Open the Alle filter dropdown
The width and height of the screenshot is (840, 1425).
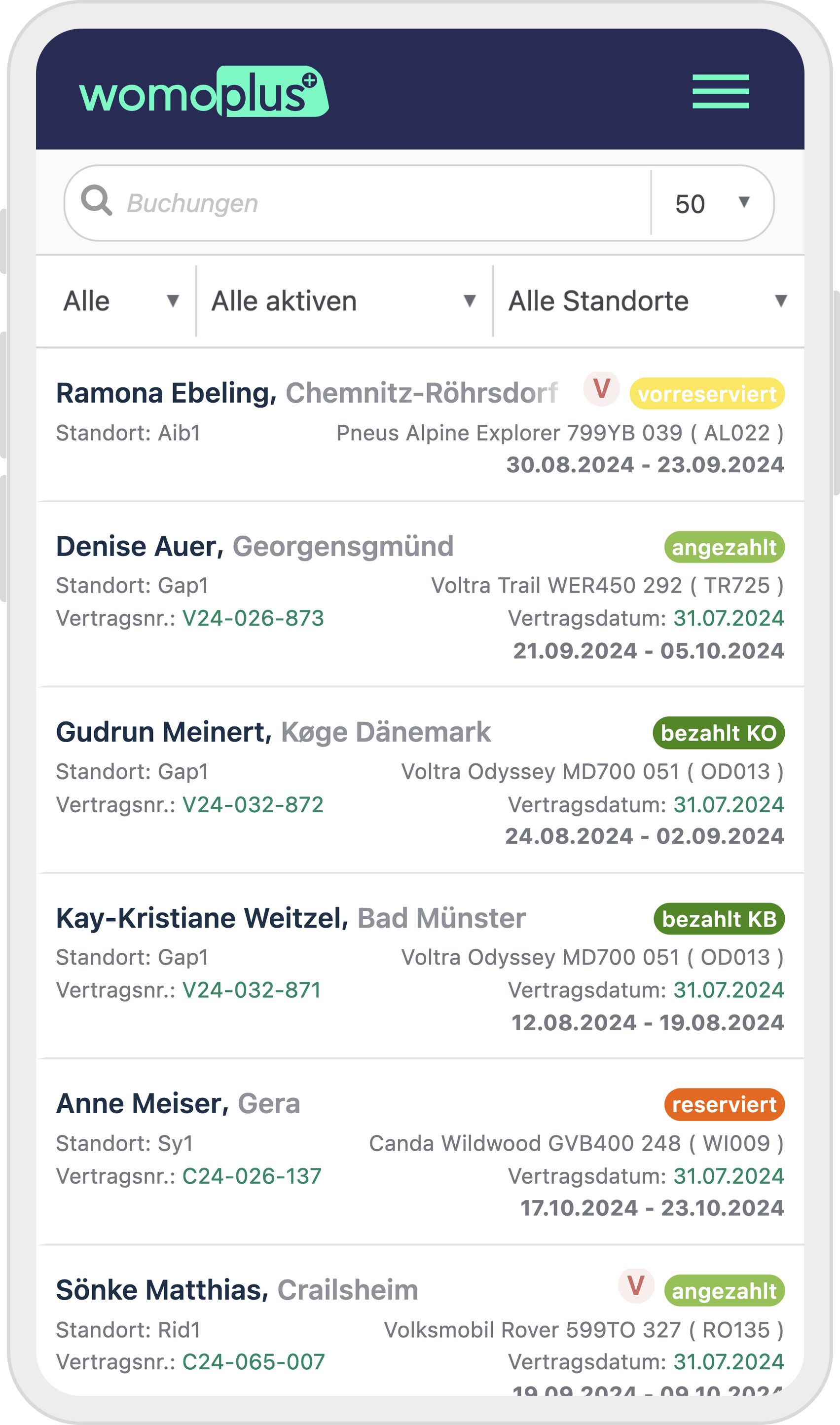pos(116,300)
